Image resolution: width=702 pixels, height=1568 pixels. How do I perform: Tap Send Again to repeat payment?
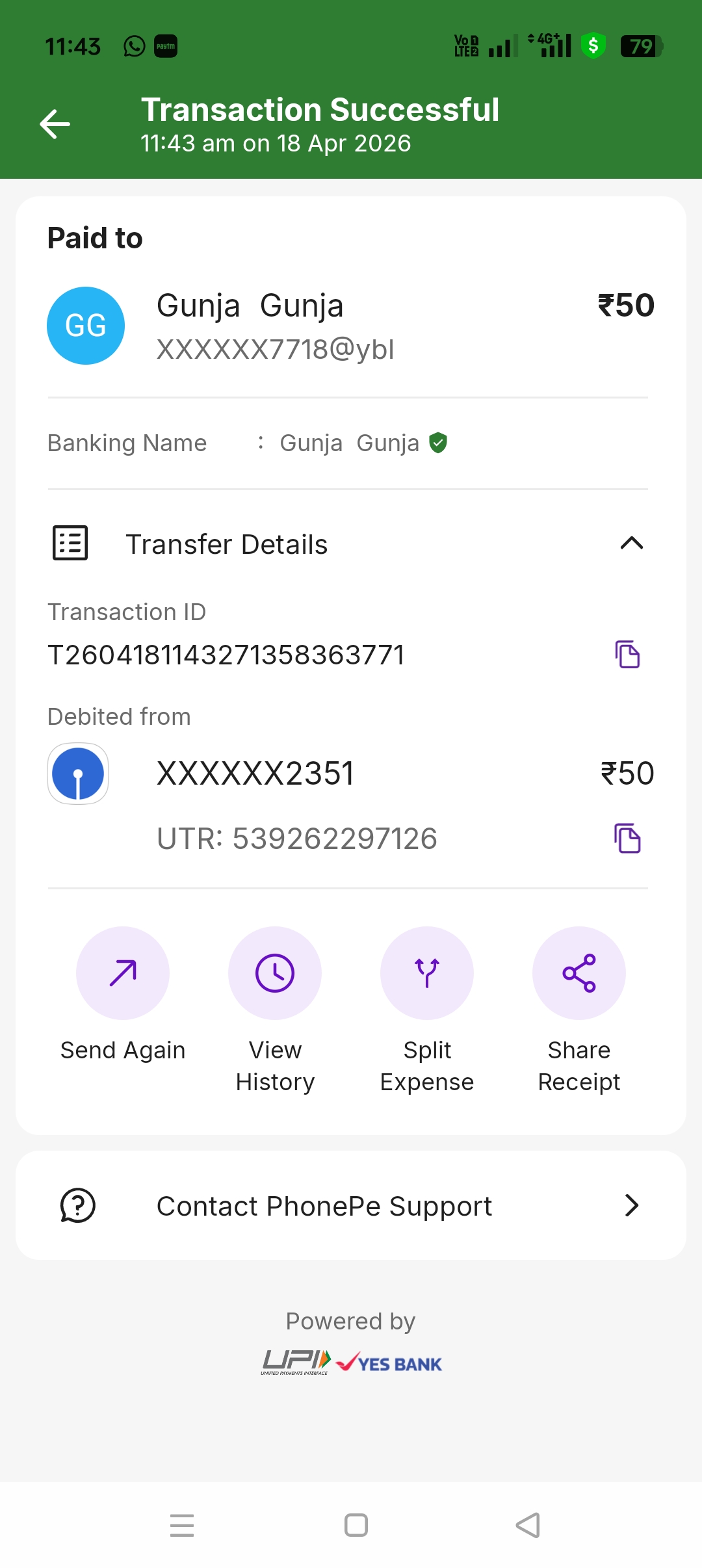[123, 973]
